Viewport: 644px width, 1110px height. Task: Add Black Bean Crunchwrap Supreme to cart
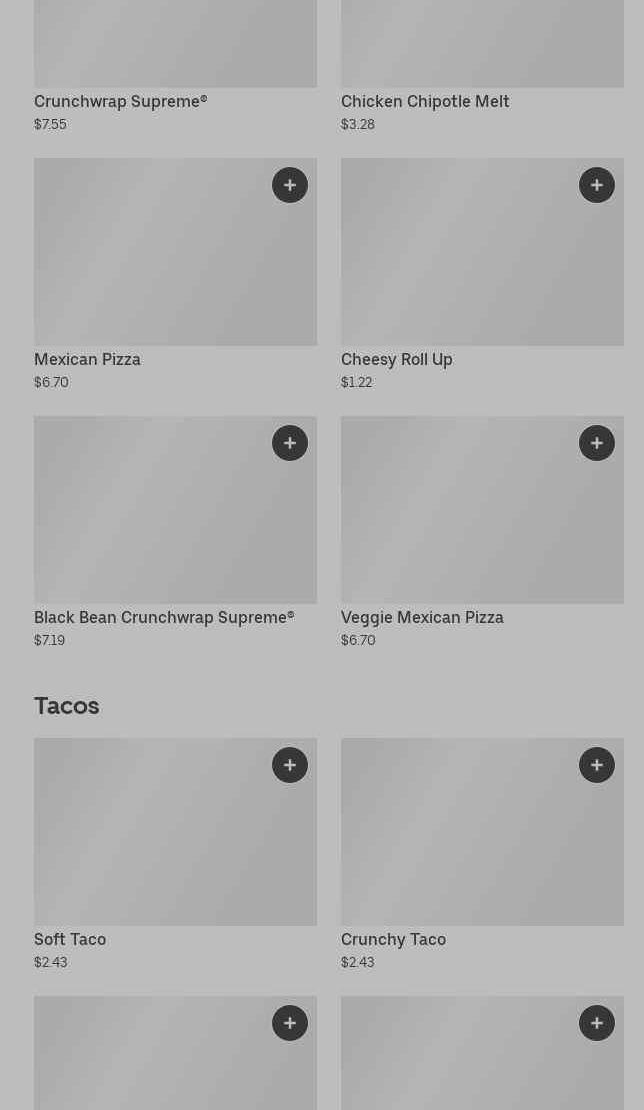coord(289,442)
